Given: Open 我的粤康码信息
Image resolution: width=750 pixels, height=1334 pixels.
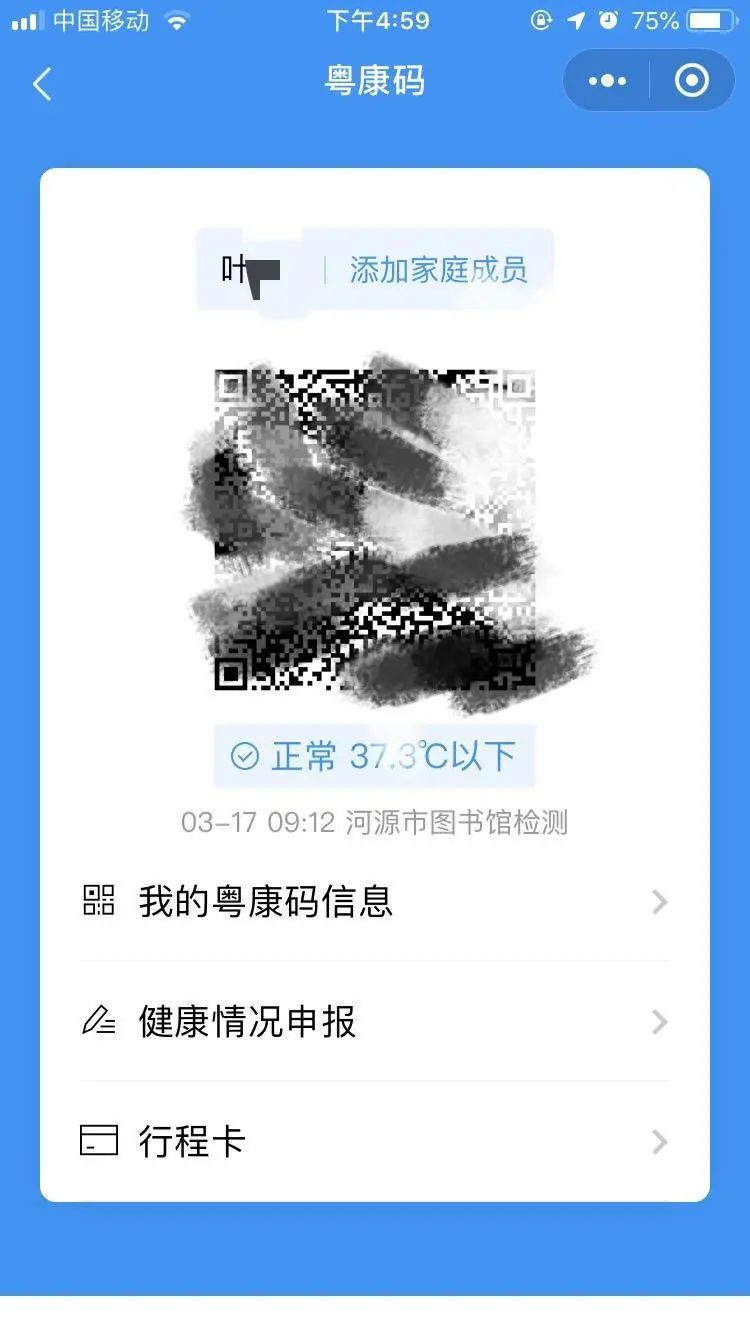Looking at the screenshot, I should 374,902.
